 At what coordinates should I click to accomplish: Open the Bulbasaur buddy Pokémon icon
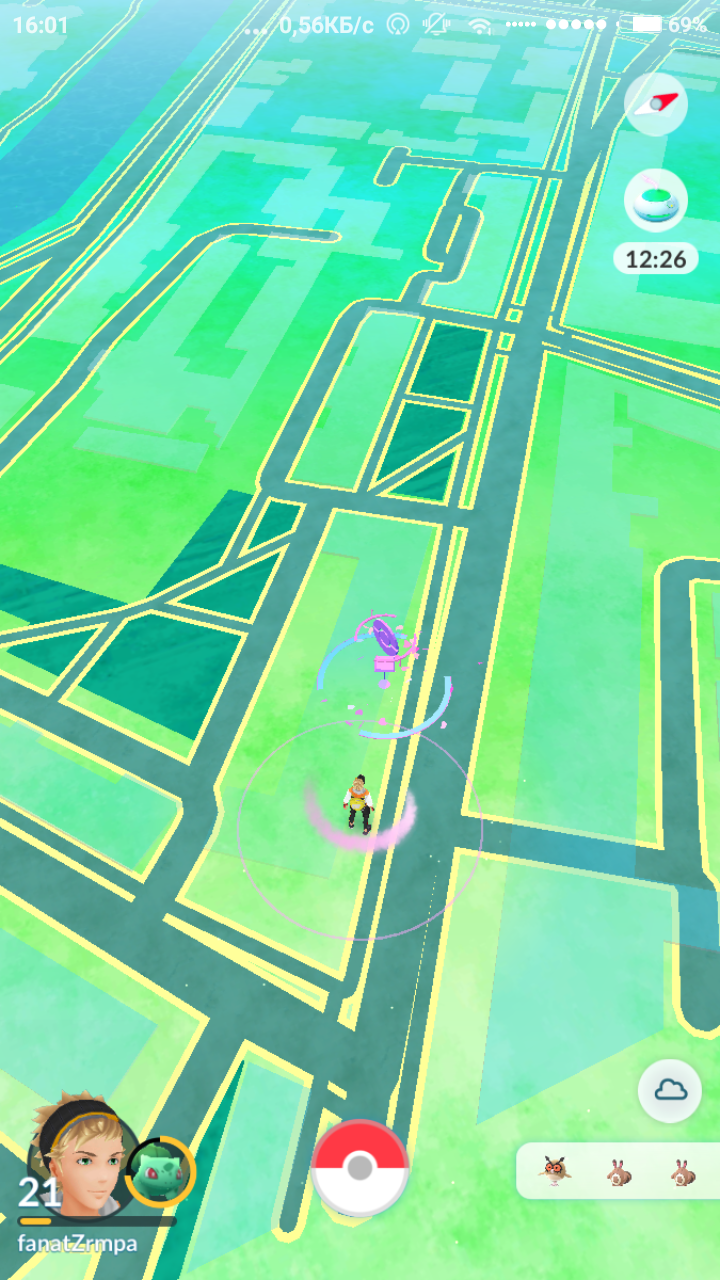160,1171
